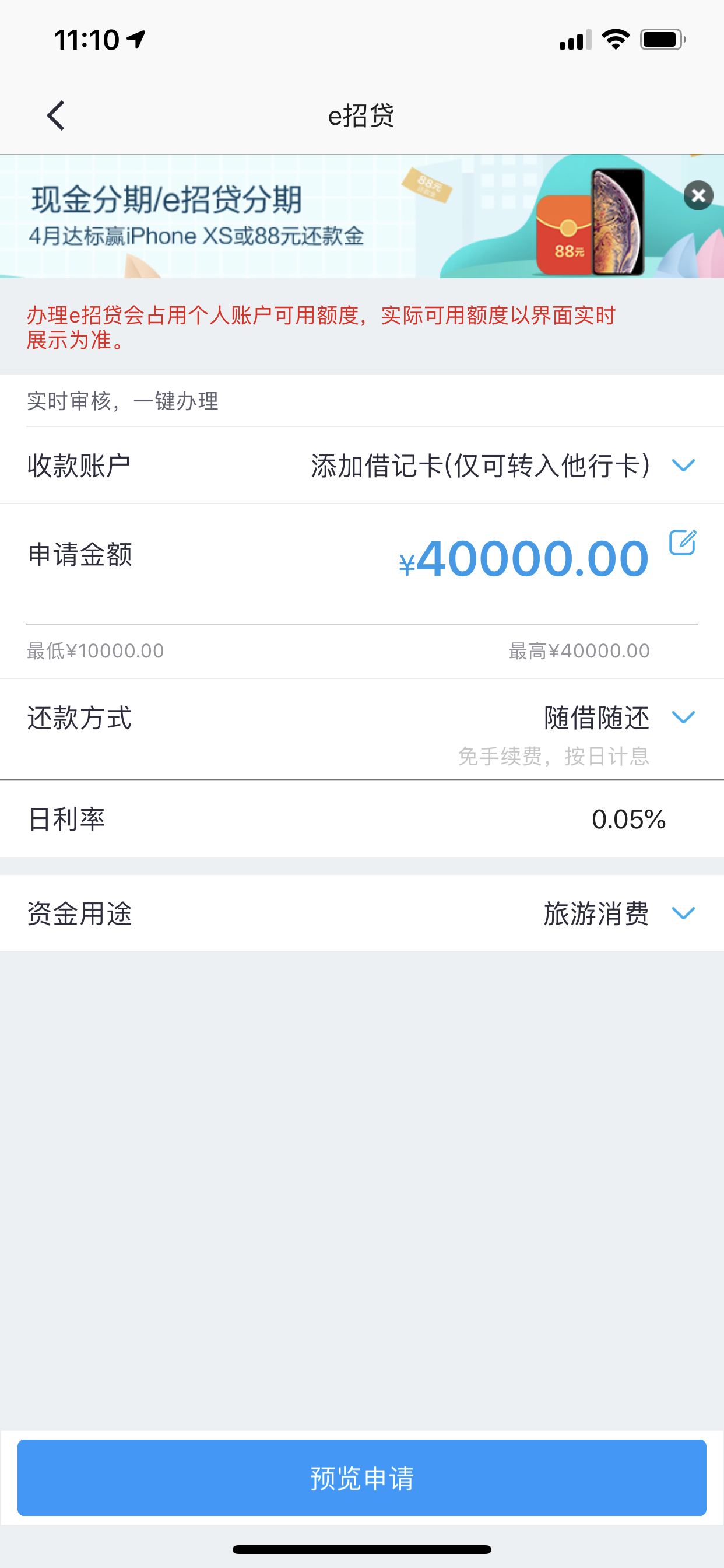
Task: Open the 资金用途 fund usage dropdown
Action: [685, 913]
